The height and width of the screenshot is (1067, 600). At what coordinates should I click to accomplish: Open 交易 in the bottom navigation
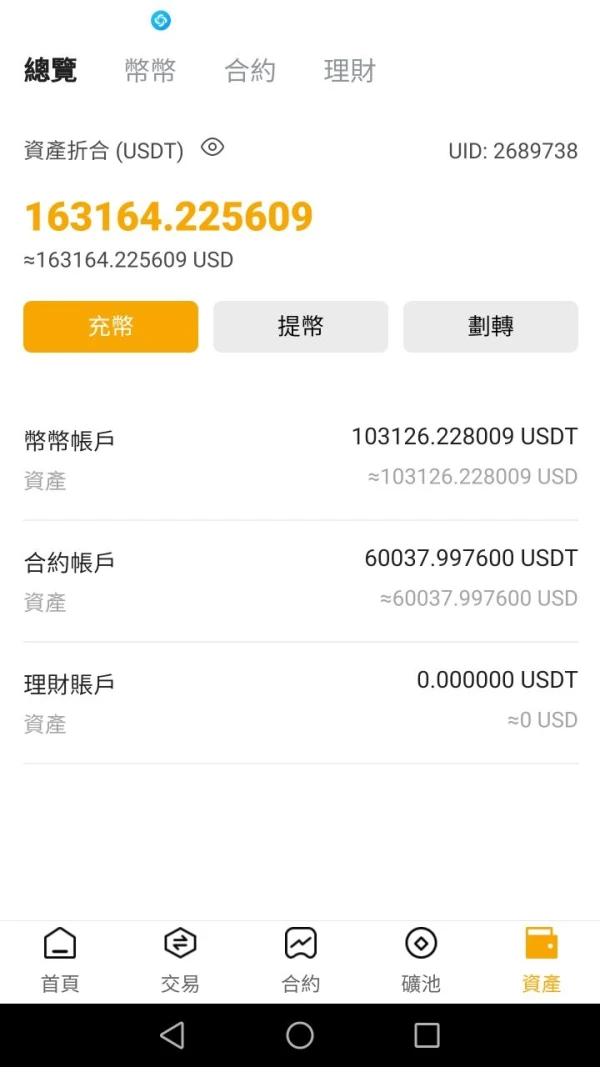(180, 961)
